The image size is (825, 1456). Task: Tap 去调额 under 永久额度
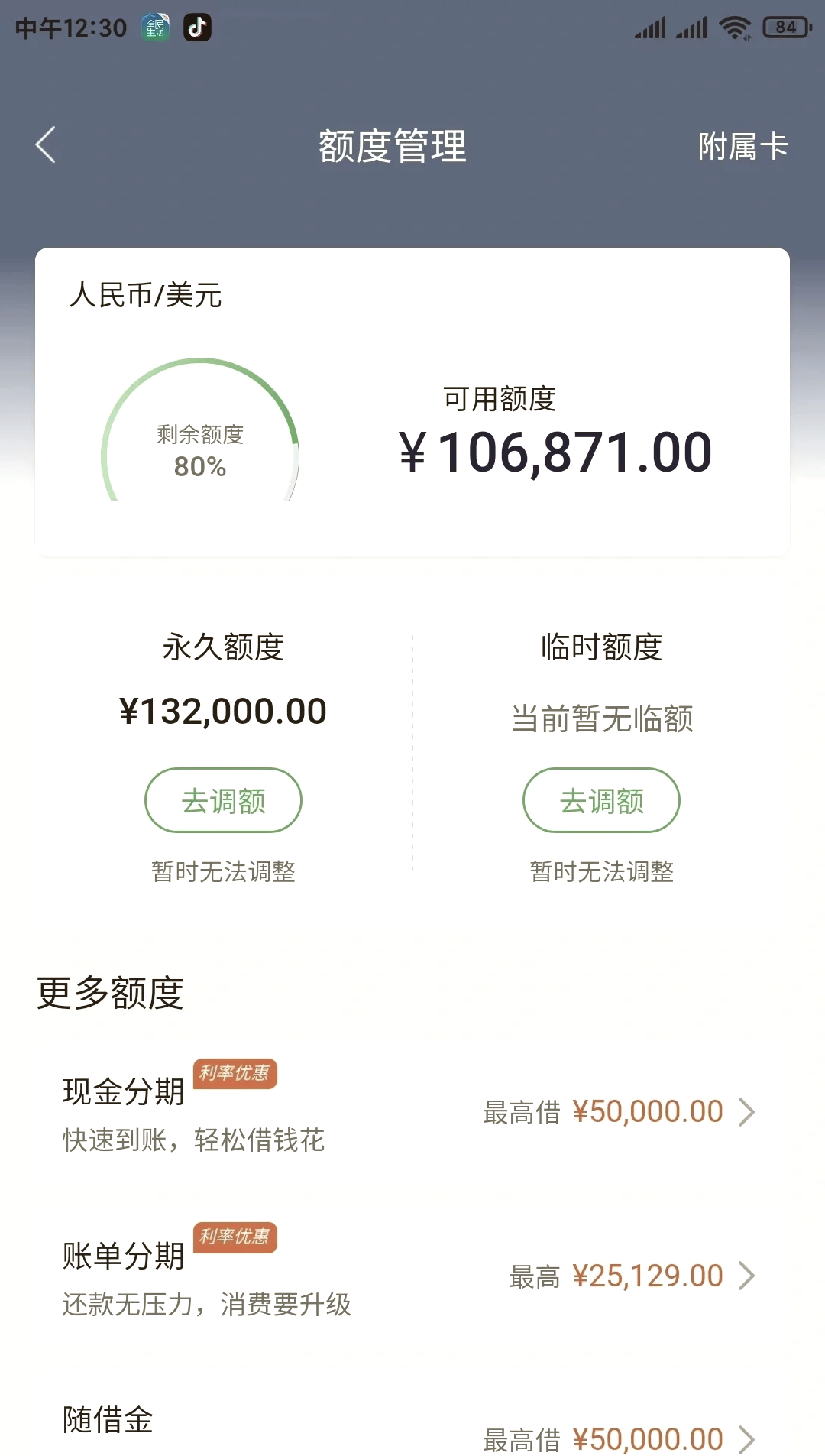(x=222, y=800)
